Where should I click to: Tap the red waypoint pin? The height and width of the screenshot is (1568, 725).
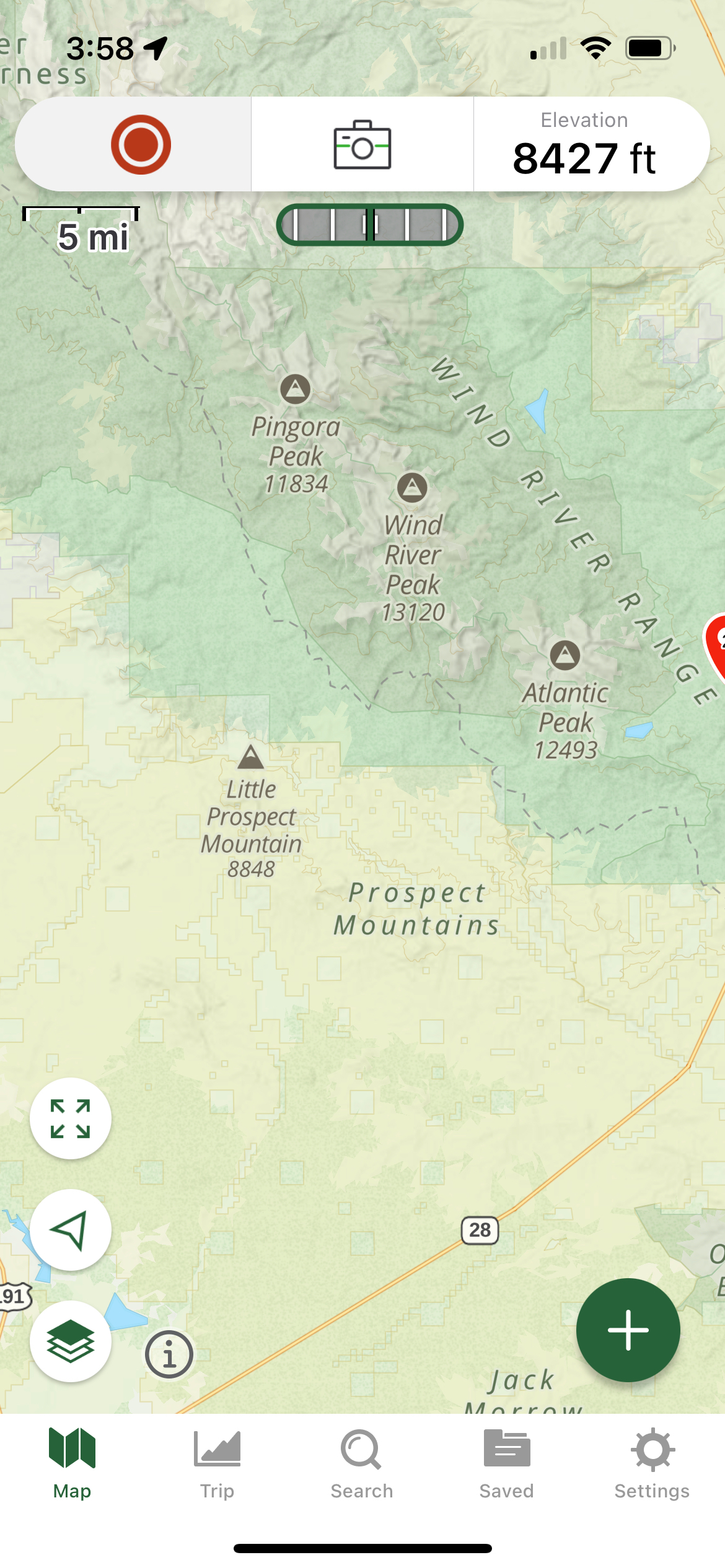point(718,644)
